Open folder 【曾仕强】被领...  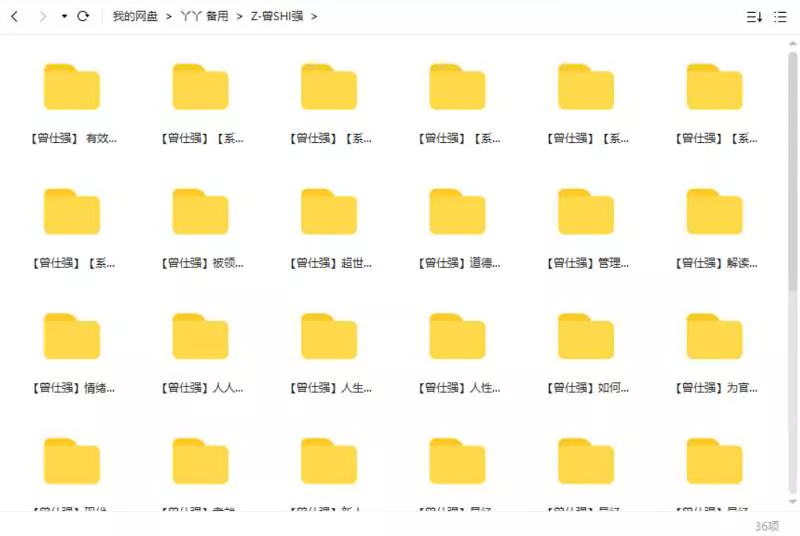pyautogui.click(x=200, y=212)
